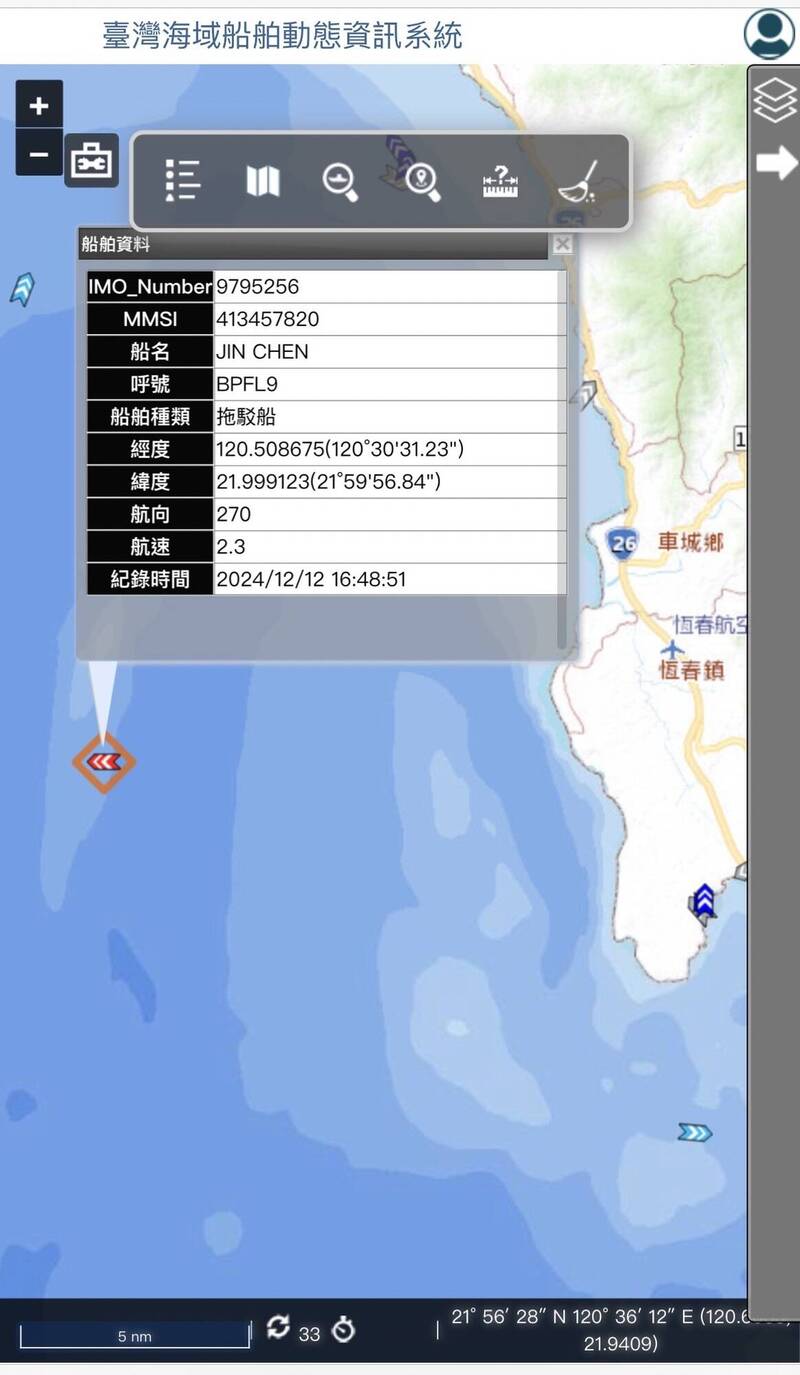Tap the stopwatch timer icon
Screen dimensions: 800x1375
[343, 1330]
